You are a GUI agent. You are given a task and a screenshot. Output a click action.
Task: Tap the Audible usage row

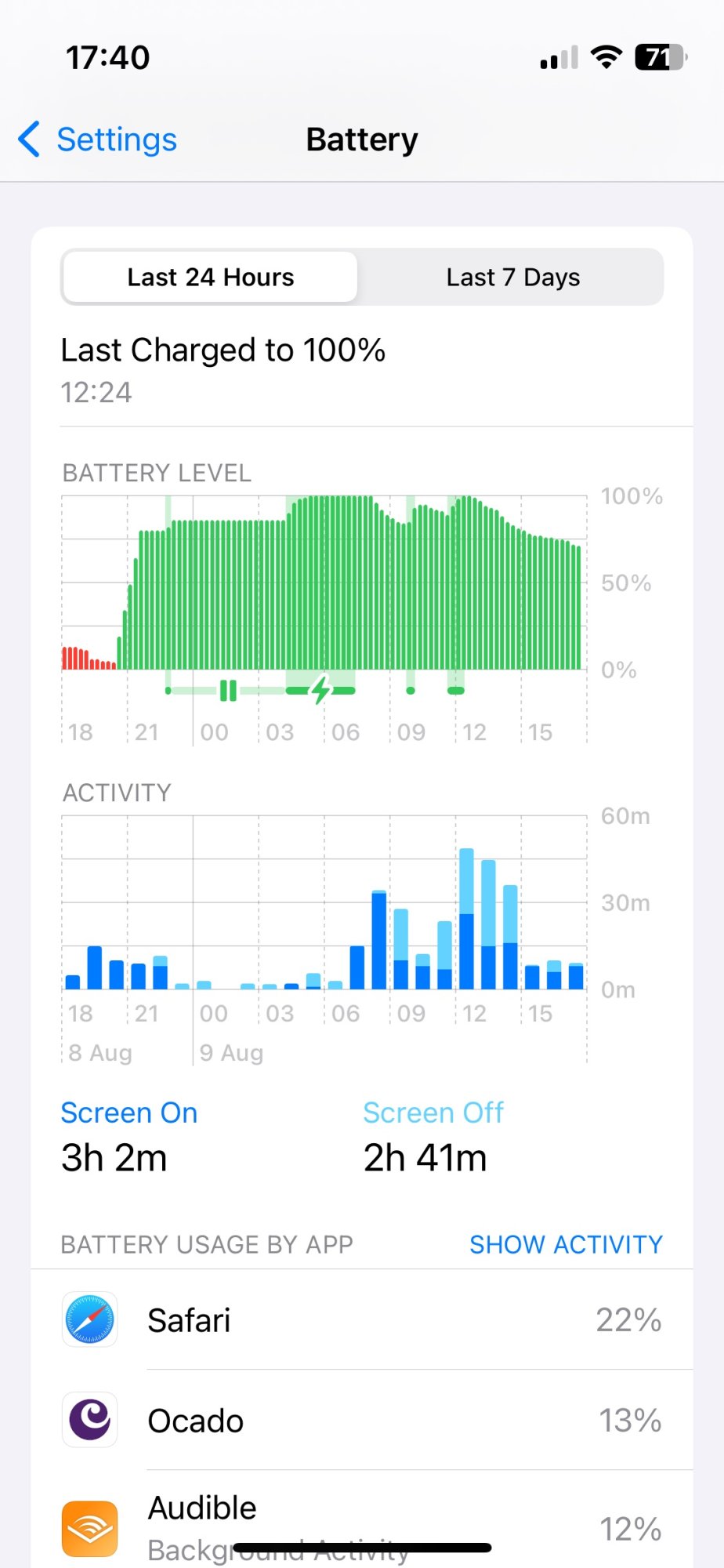point(362,1525)
